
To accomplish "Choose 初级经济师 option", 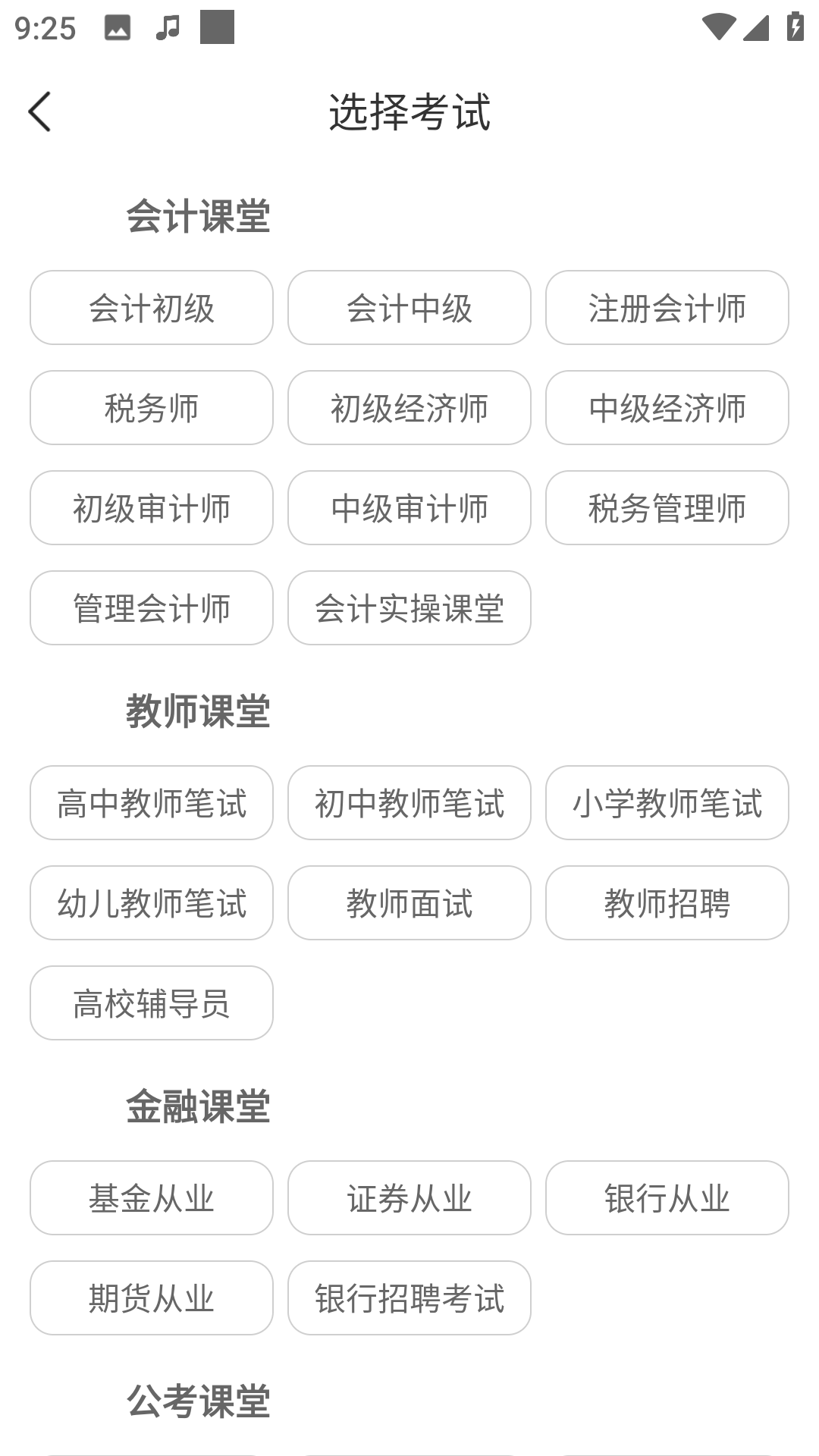I will pos(409,408).
